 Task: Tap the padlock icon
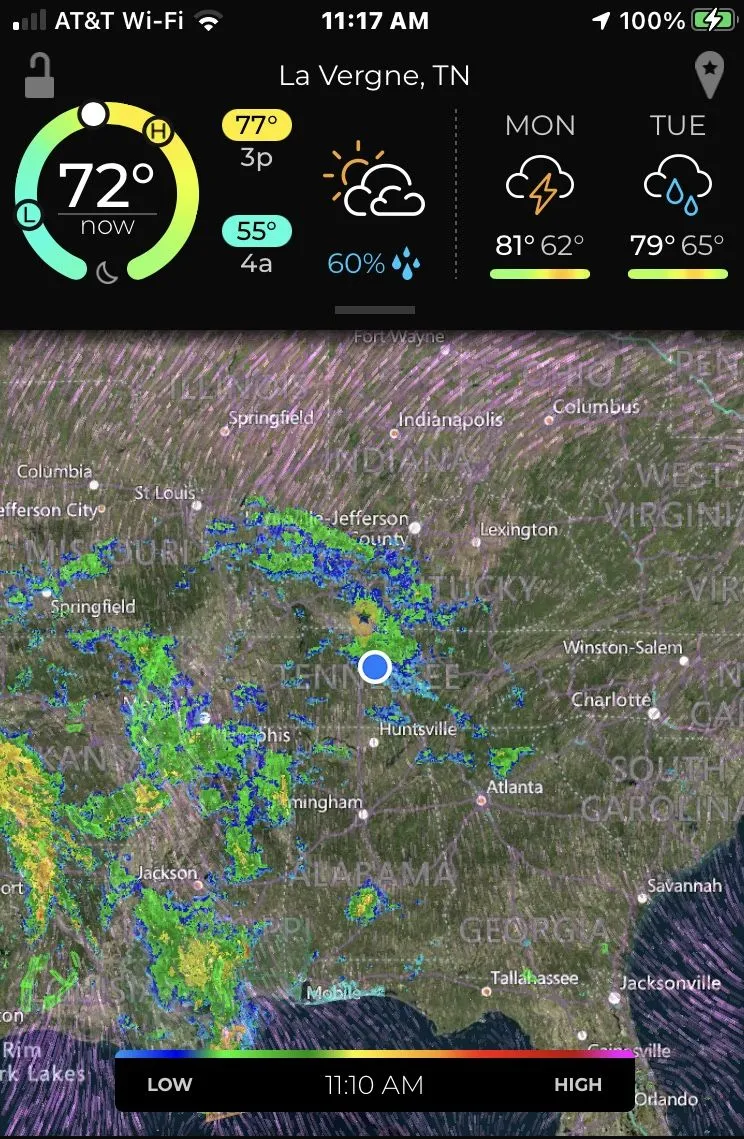(x=39, y=76)
